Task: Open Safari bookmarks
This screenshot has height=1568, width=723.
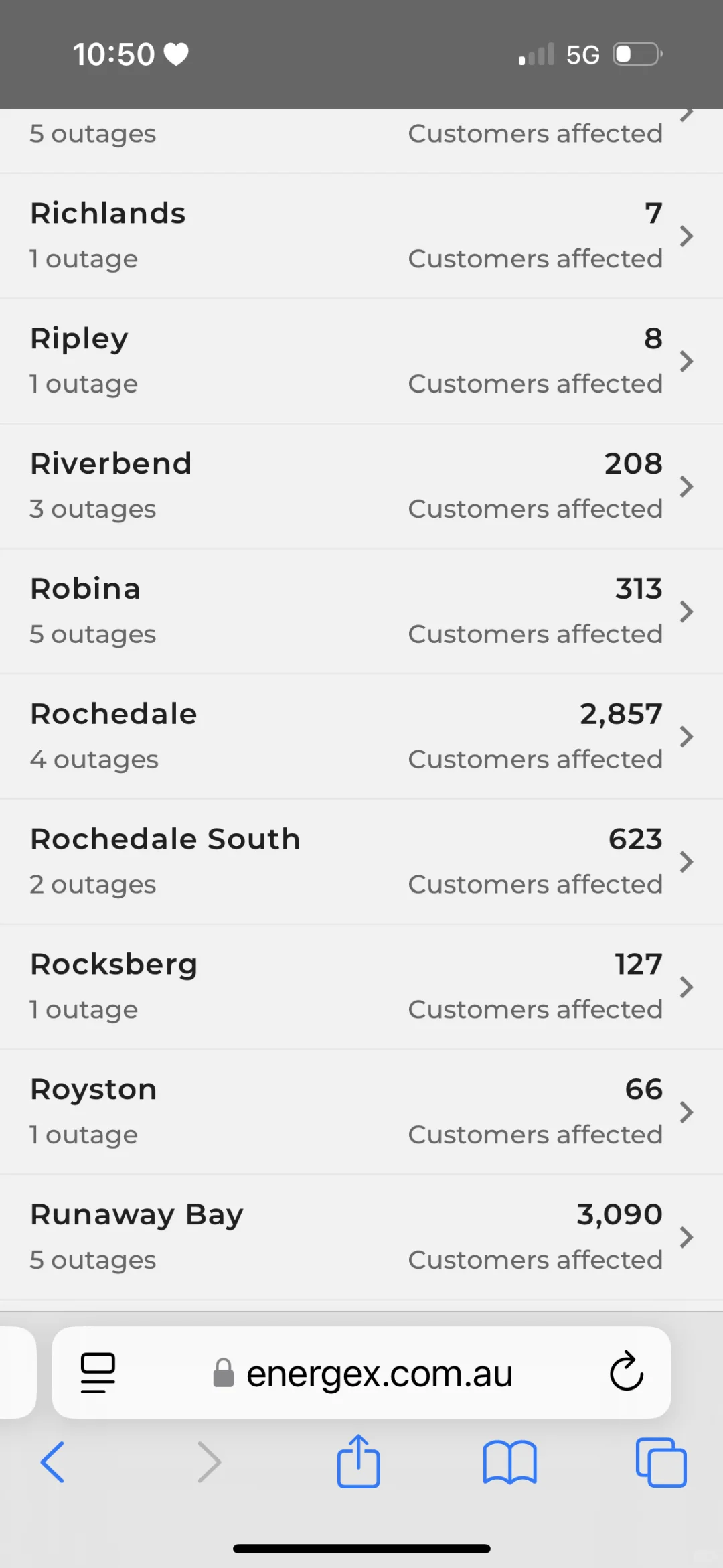Action: [510, 1463]
